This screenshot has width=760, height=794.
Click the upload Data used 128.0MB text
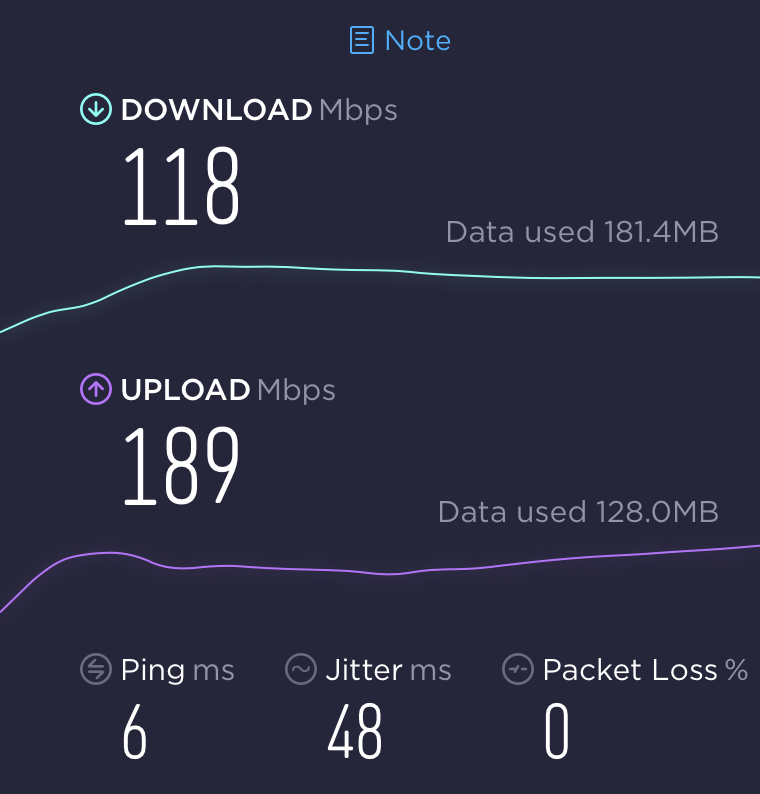click(578, 511)
